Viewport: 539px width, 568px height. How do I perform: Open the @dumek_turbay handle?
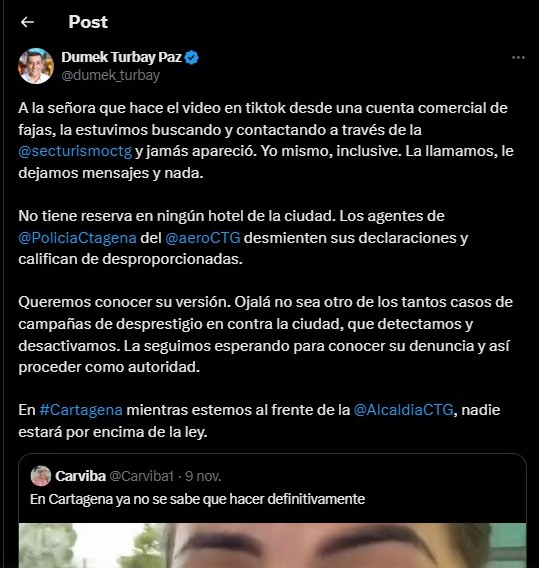(x=110, y=75)
